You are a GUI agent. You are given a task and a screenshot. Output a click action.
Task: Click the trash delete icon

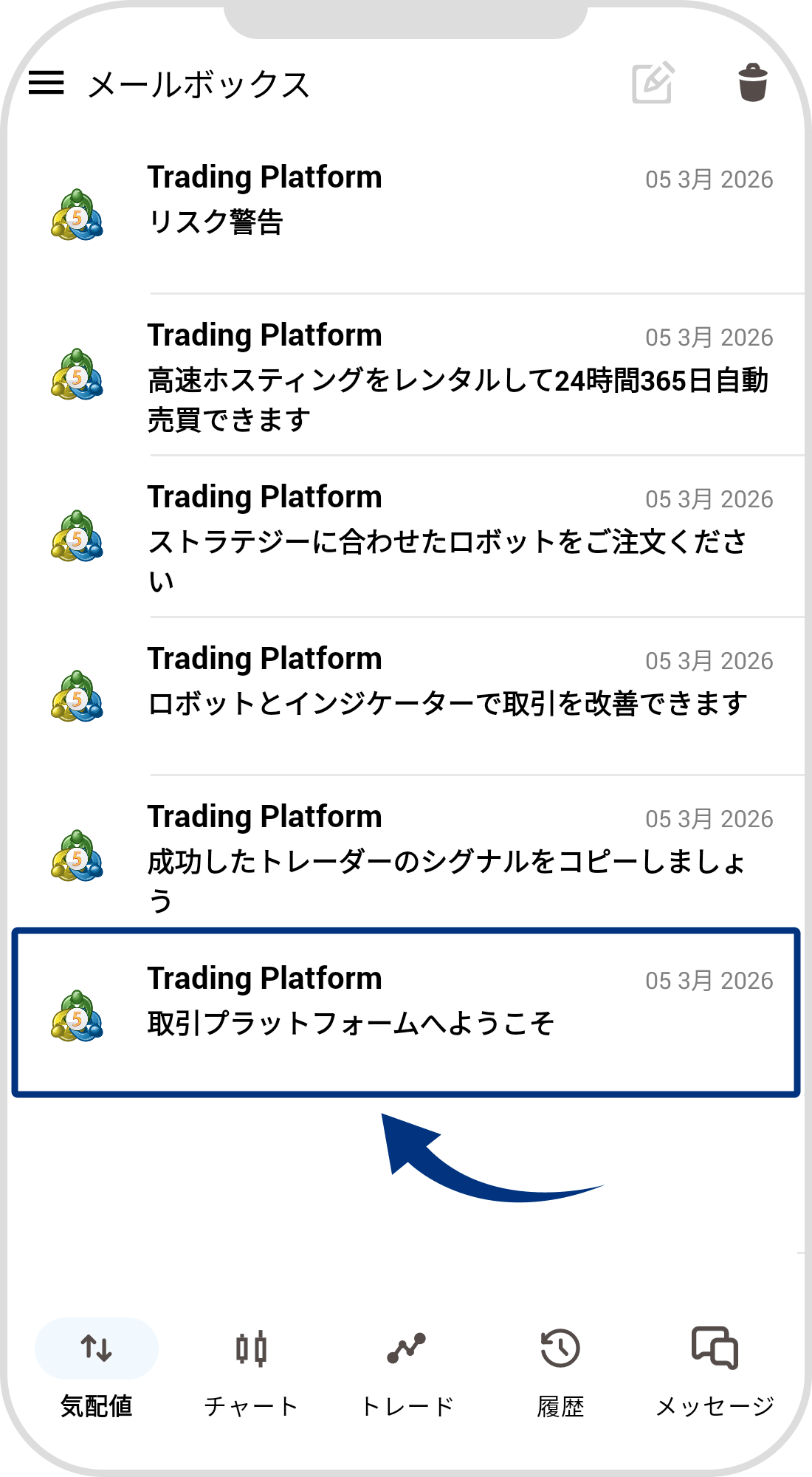752,83
